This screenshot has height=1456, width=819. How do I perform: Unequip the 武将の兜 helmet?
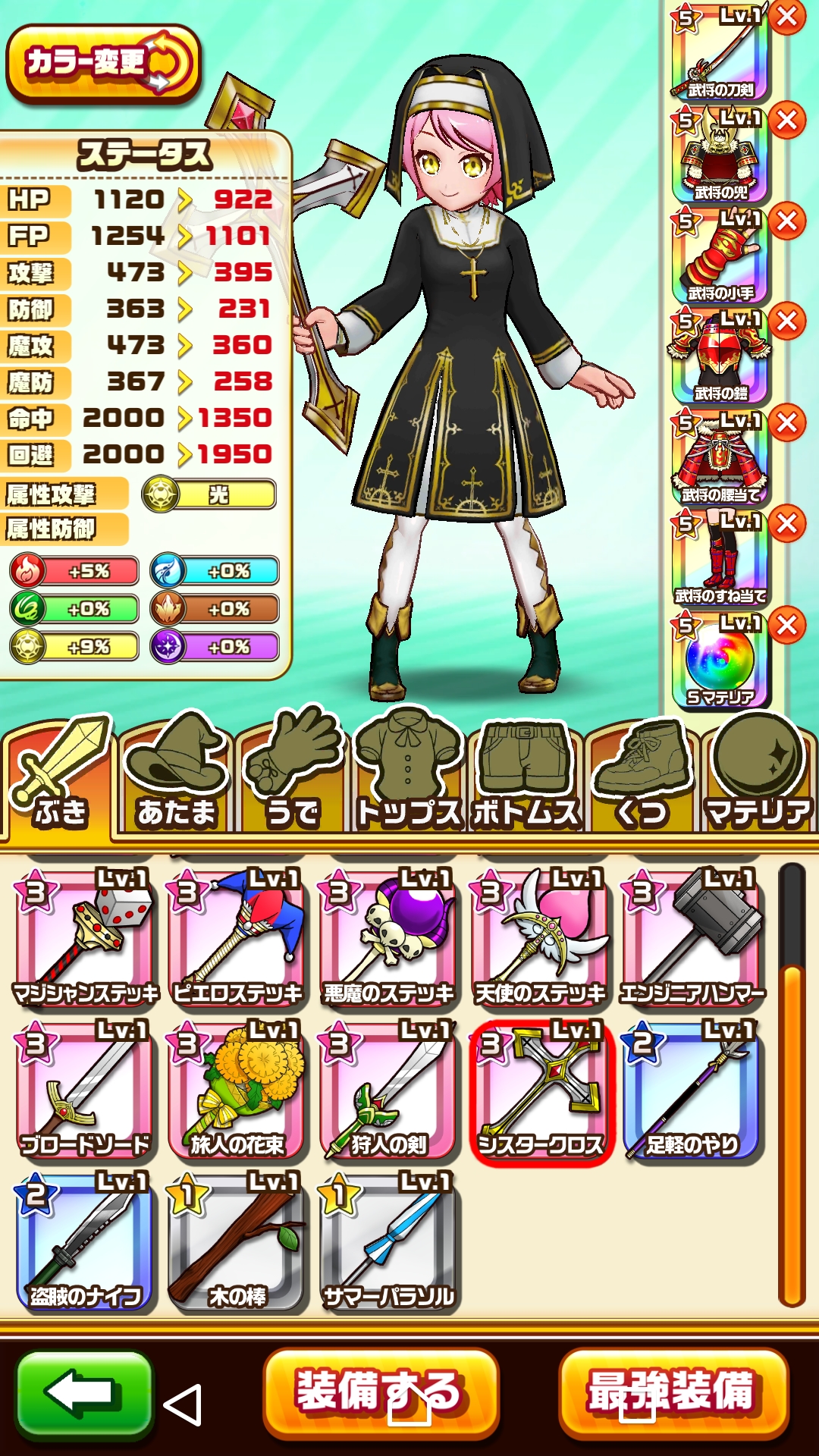pyautogui.click(x=787, y=120)
